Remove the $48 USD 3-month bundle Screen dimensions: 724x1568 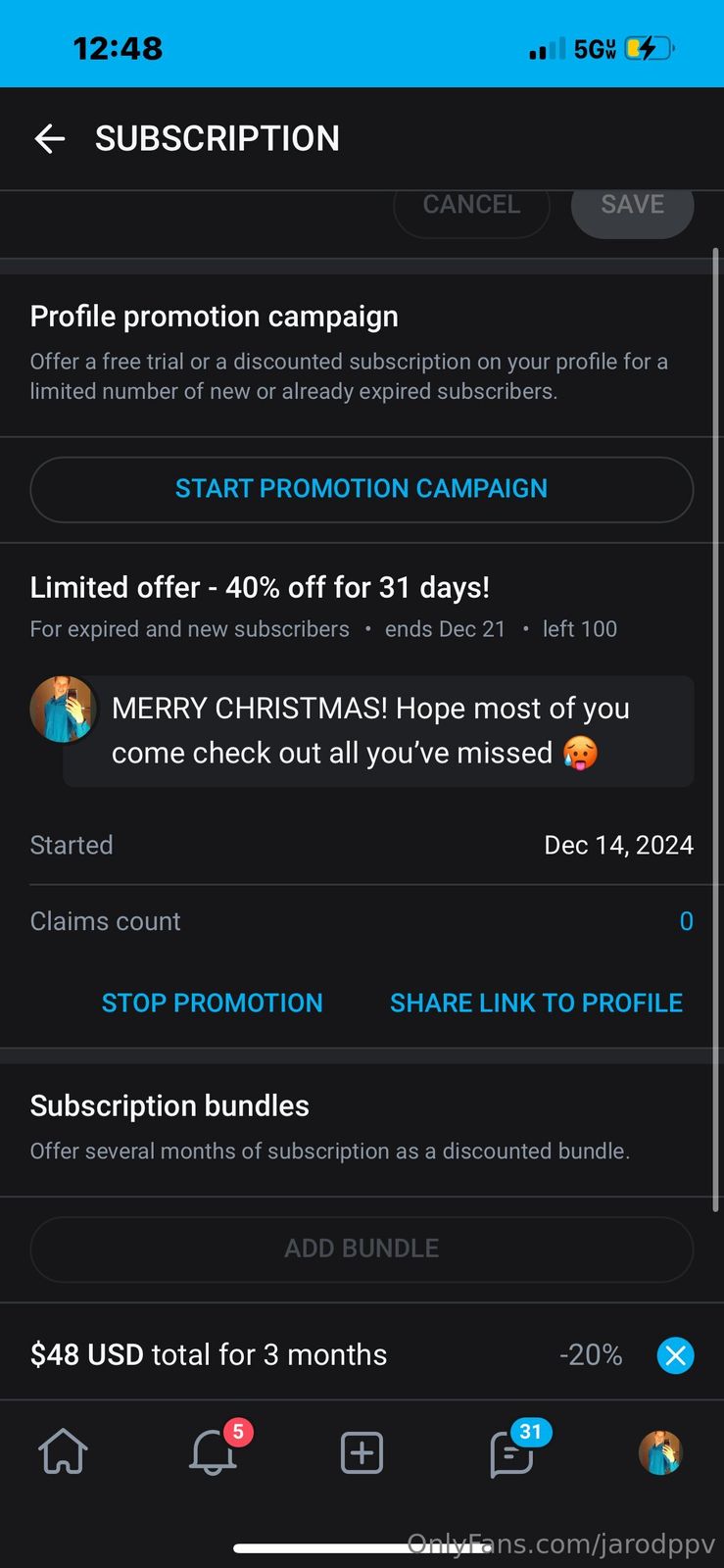click(675, 1355)
